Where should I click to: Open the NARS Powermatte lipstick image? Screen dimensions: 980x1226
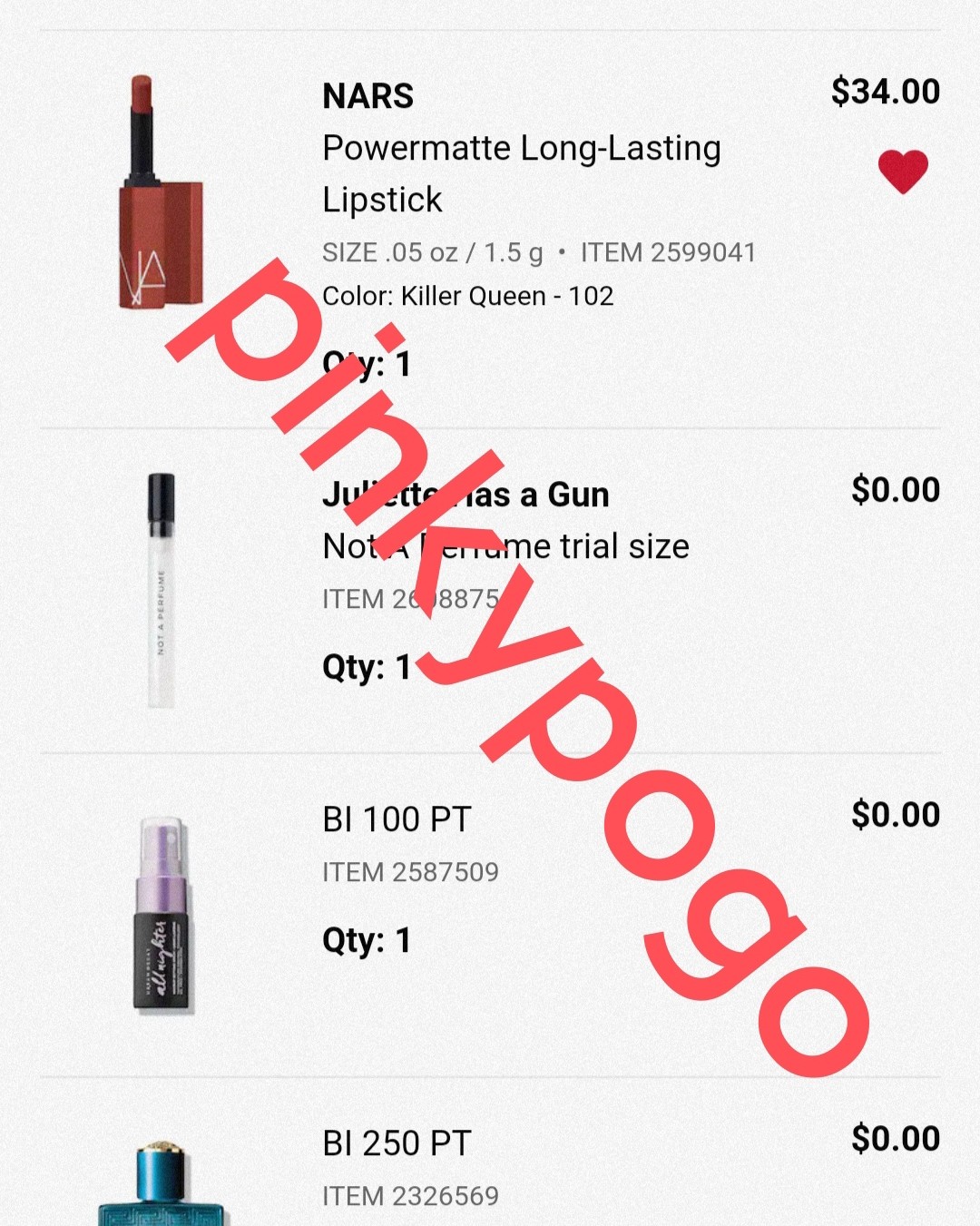point(161,193)
